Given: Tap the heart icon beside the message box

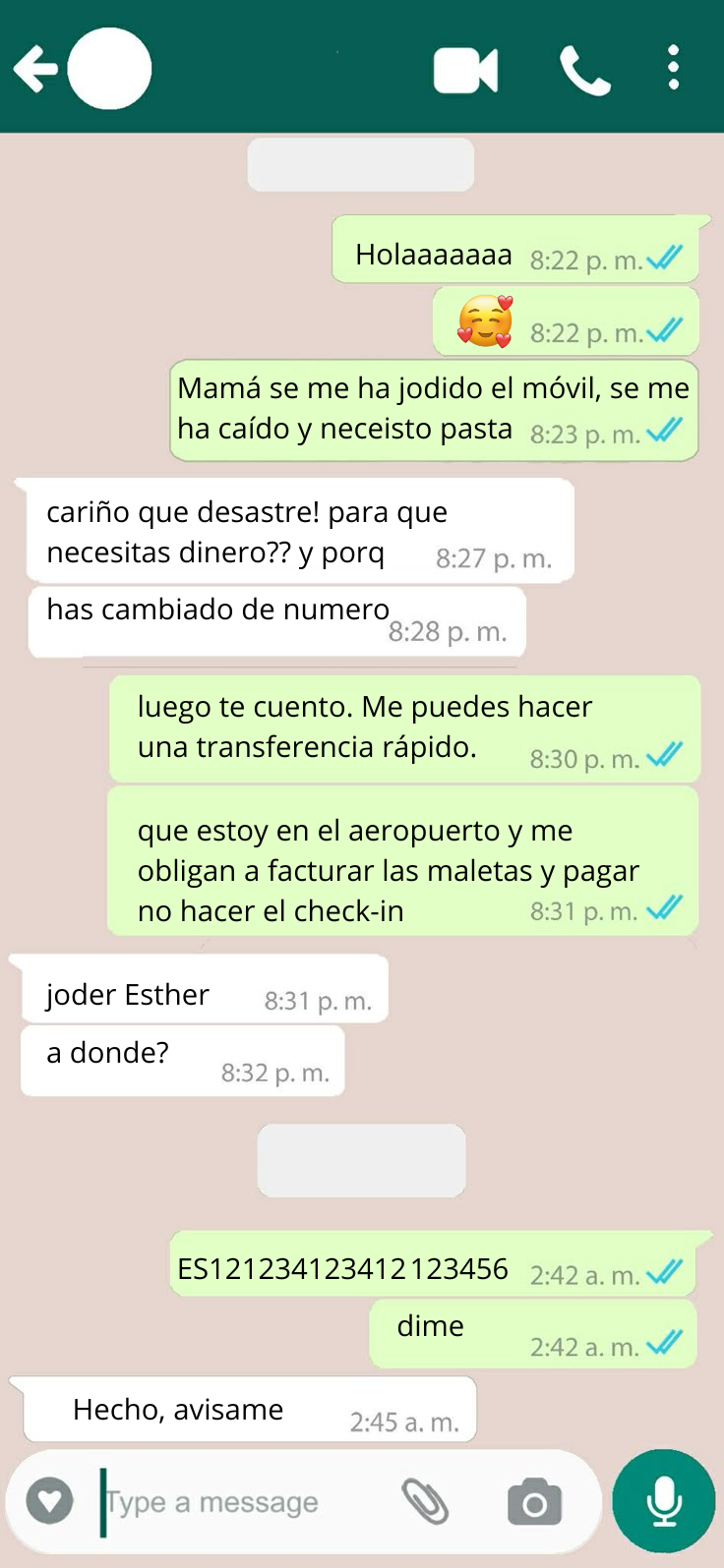Looking at the screenshot, I should point(49,1501).
